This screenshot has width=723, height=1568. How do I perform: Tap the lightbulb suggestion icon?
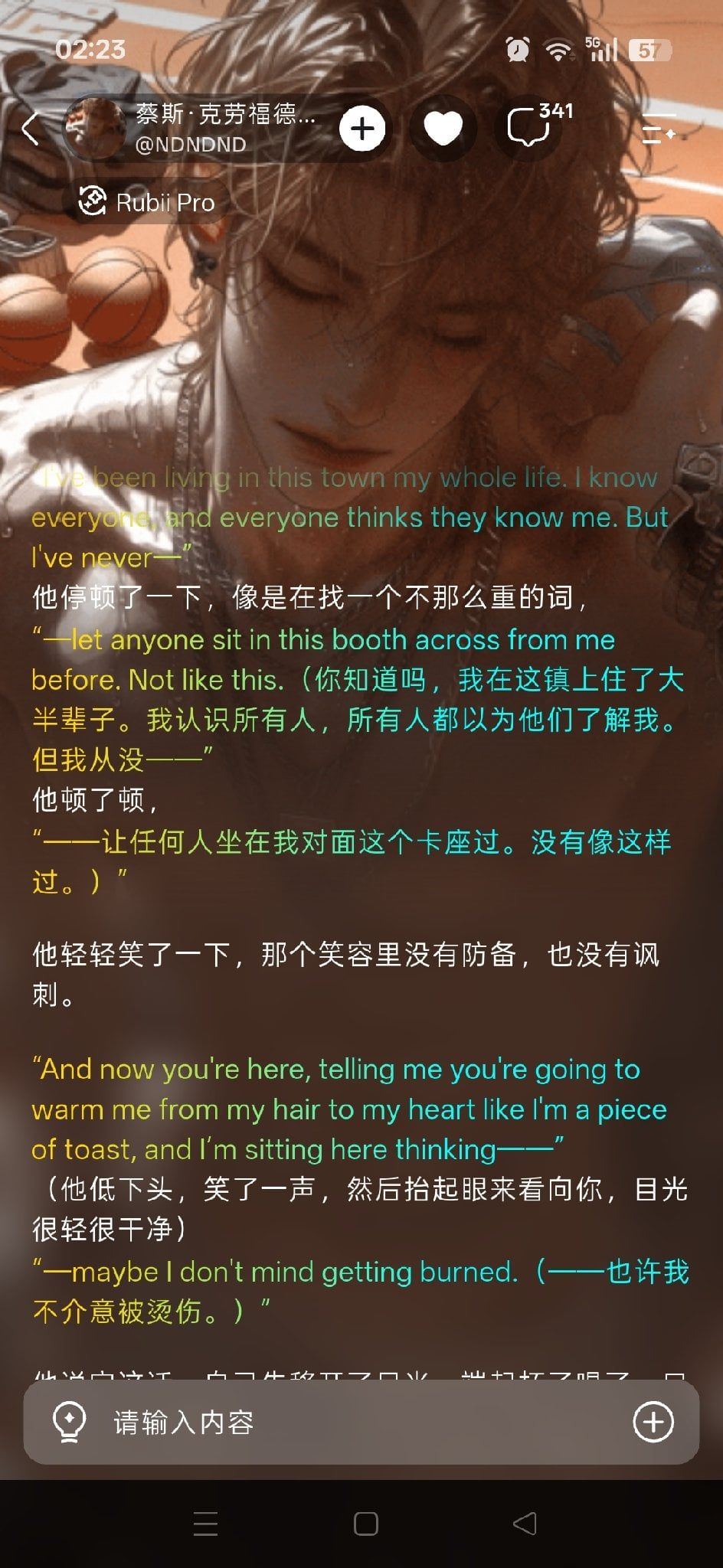(x=69, y=1423)
